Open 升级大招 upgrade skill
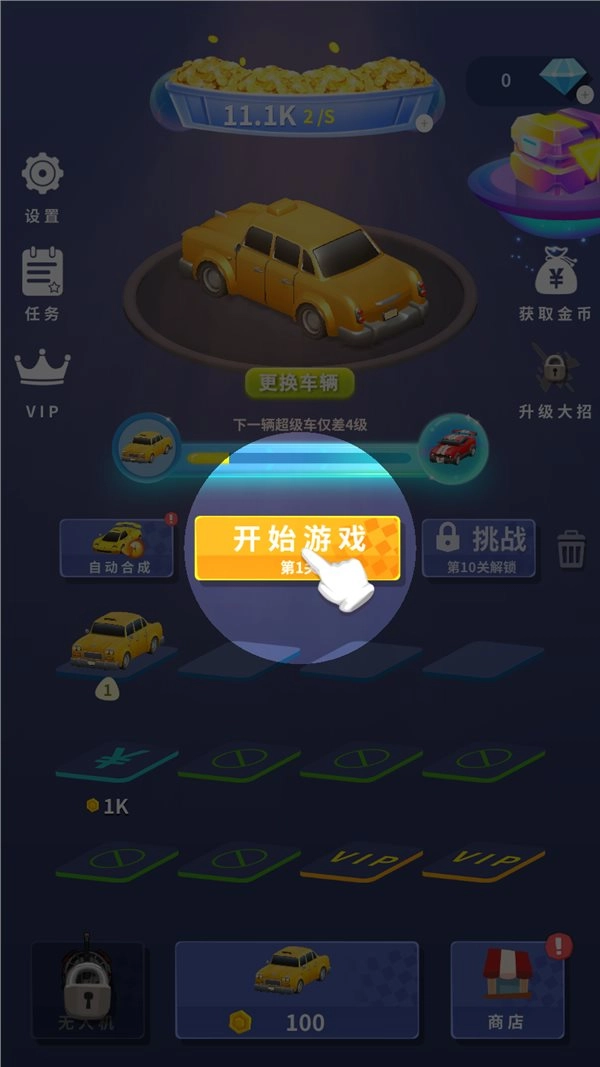 pos(555,378)
